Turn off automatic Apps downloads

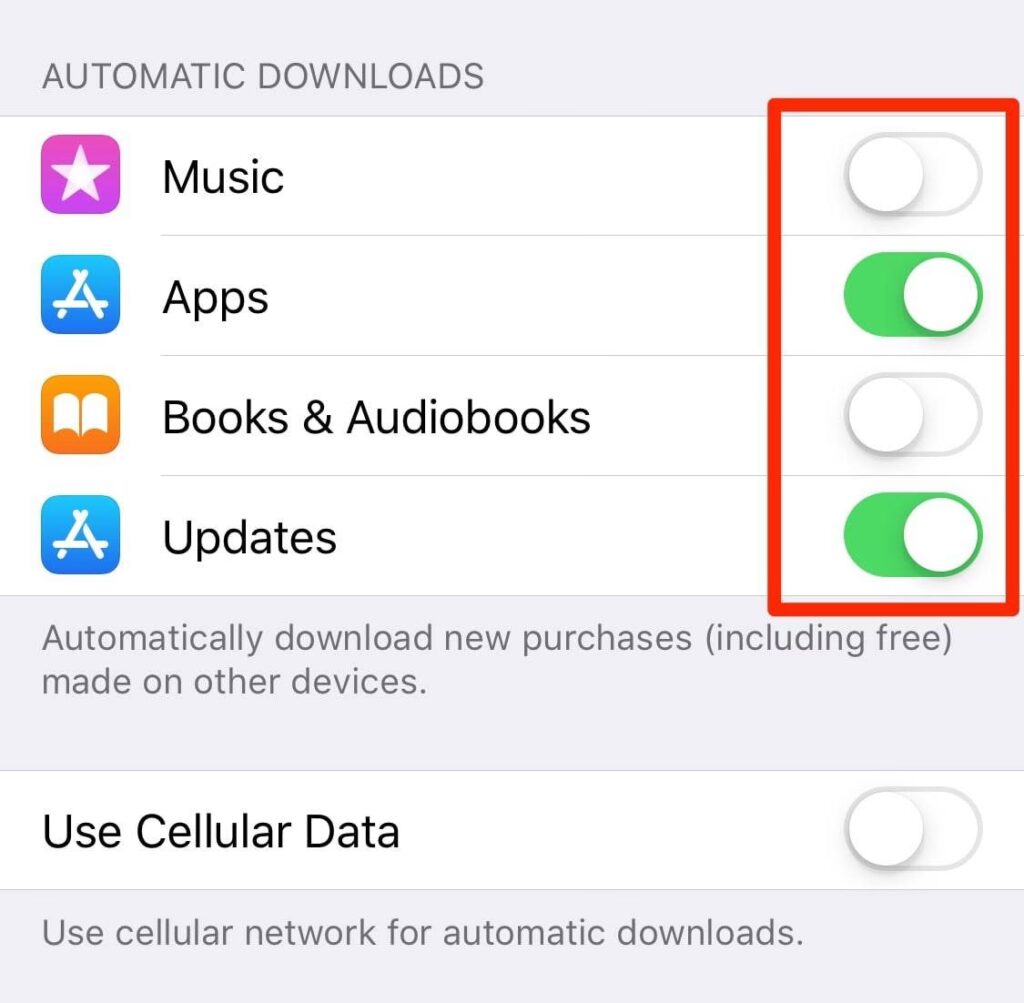[912, 295]
